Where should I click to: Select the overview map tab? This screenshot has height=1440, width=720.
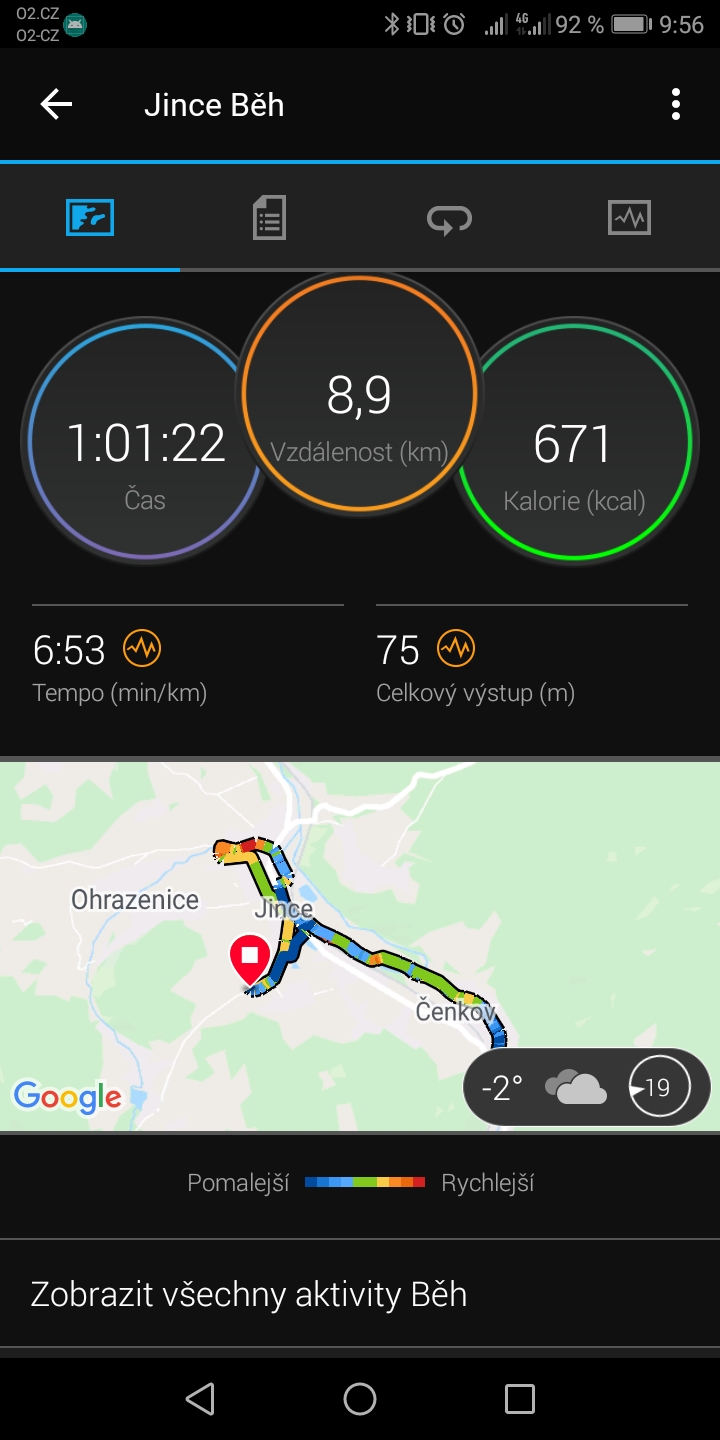click(x=90, y=217)
